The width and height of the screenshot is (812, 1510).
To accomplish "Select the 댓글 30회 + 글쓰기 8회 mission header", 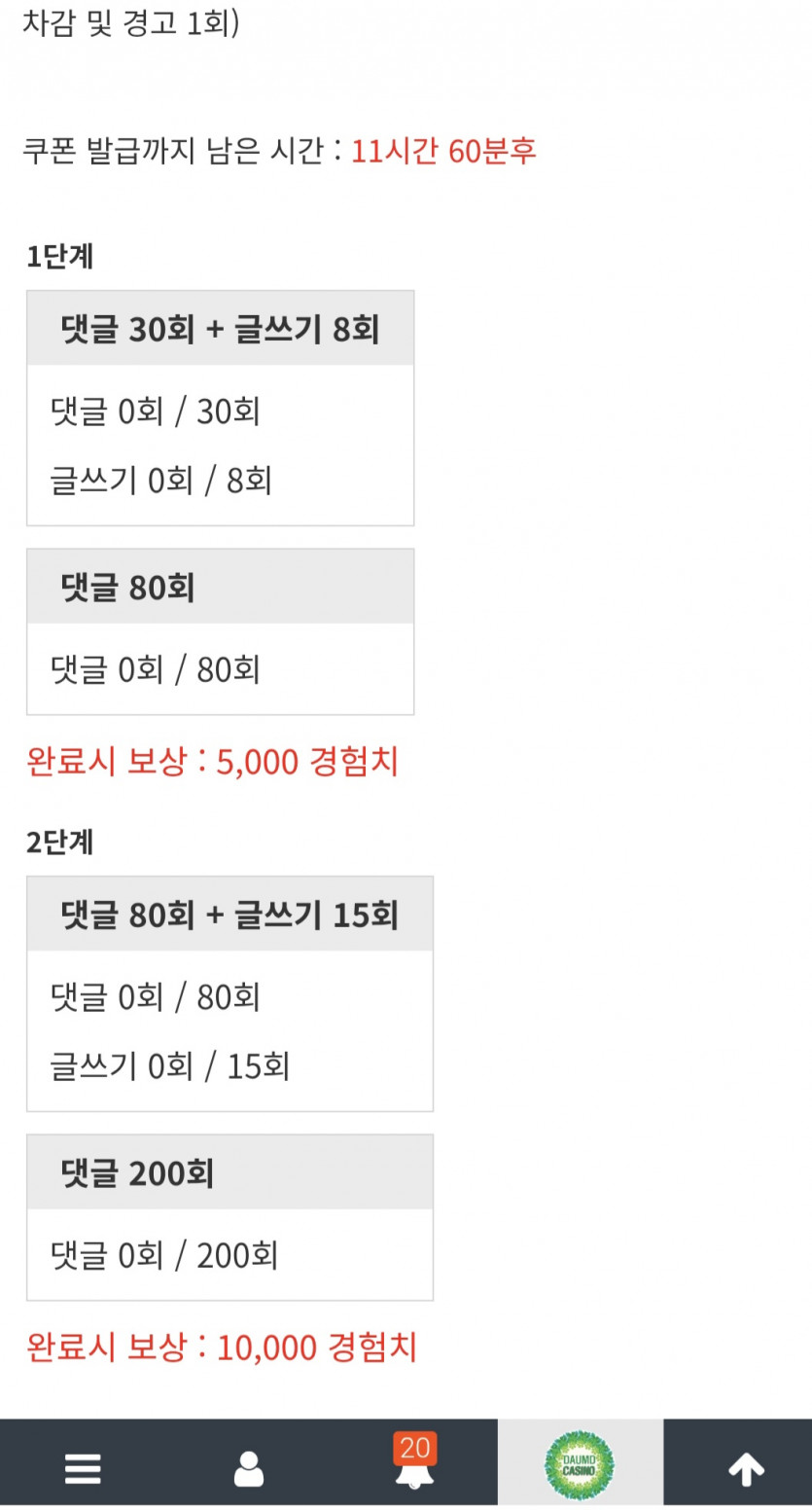I will (x=220, y=327).
